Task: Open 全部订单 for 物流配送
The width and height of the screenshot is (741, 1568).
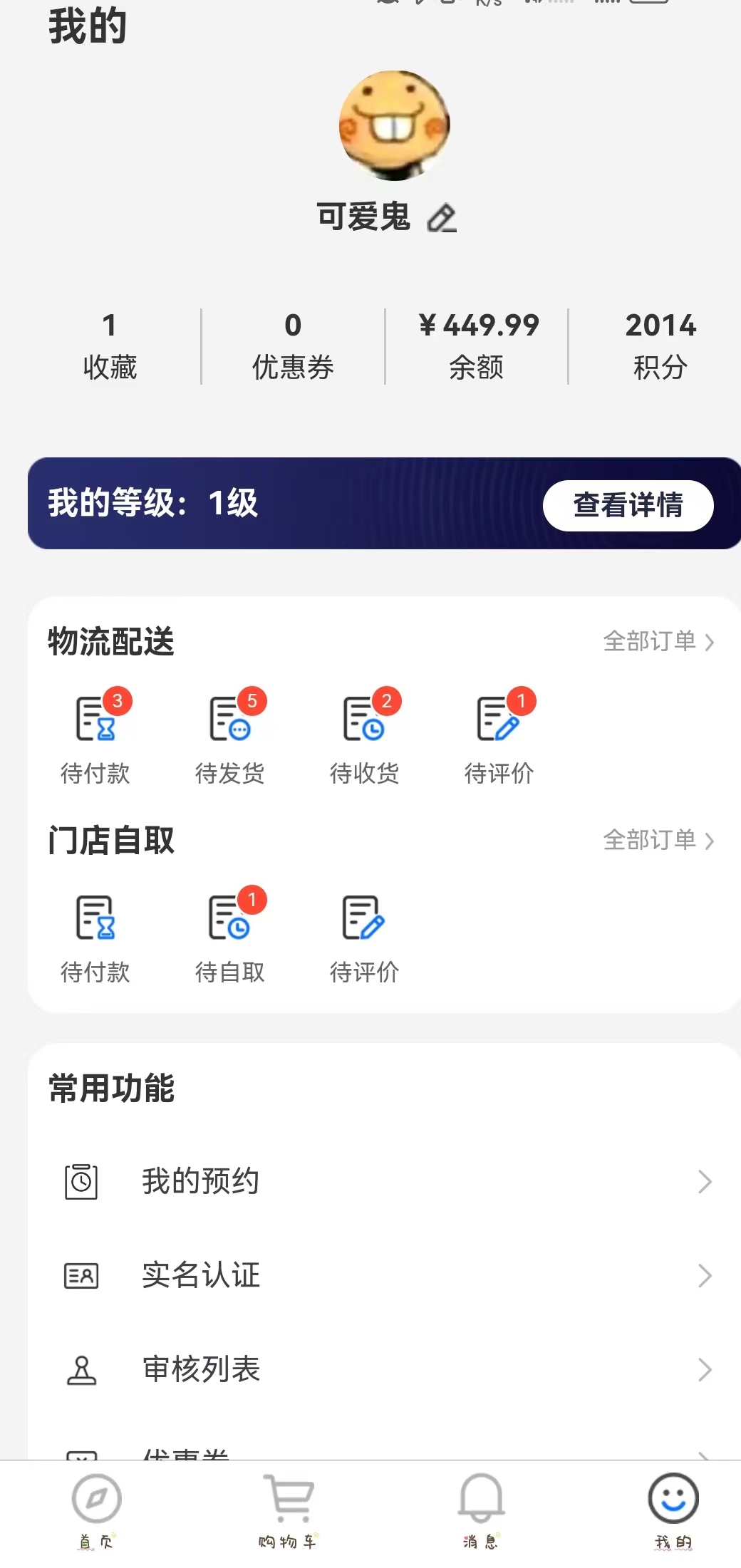Action: [658, 641]
